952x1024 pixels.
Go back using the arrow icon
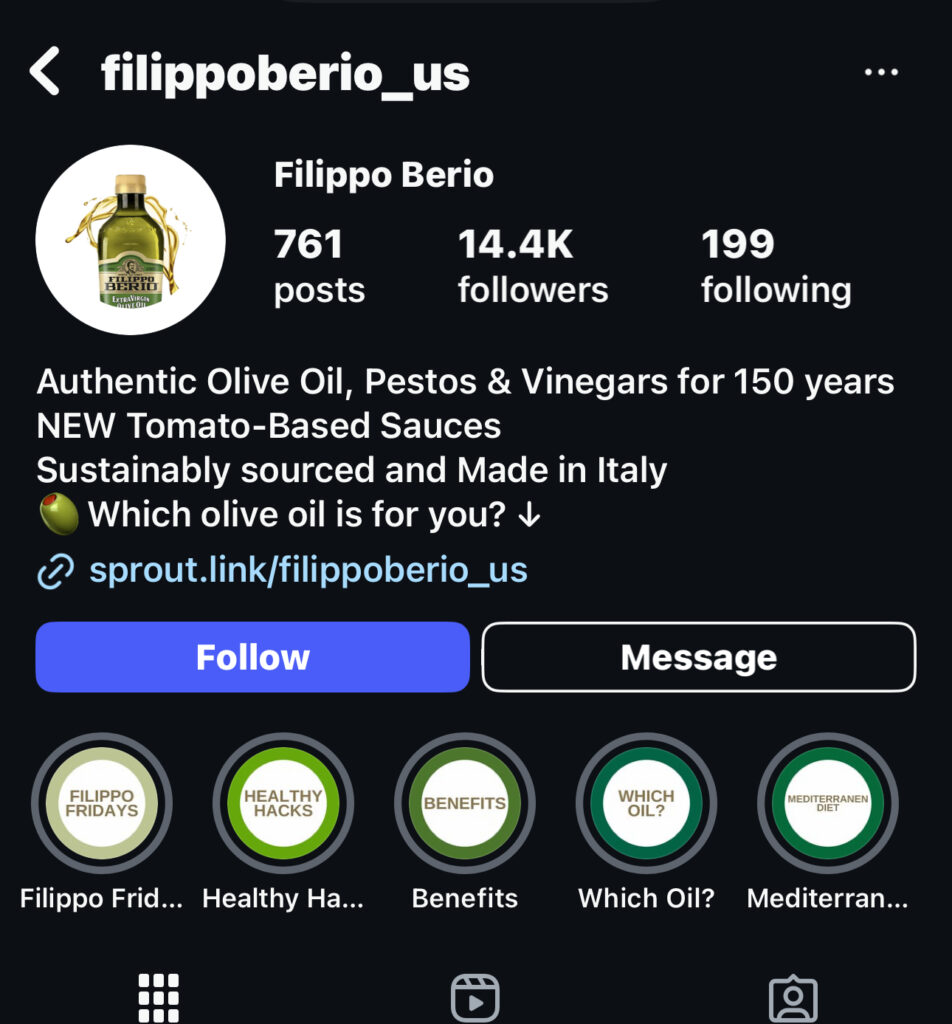click(46, 73)
